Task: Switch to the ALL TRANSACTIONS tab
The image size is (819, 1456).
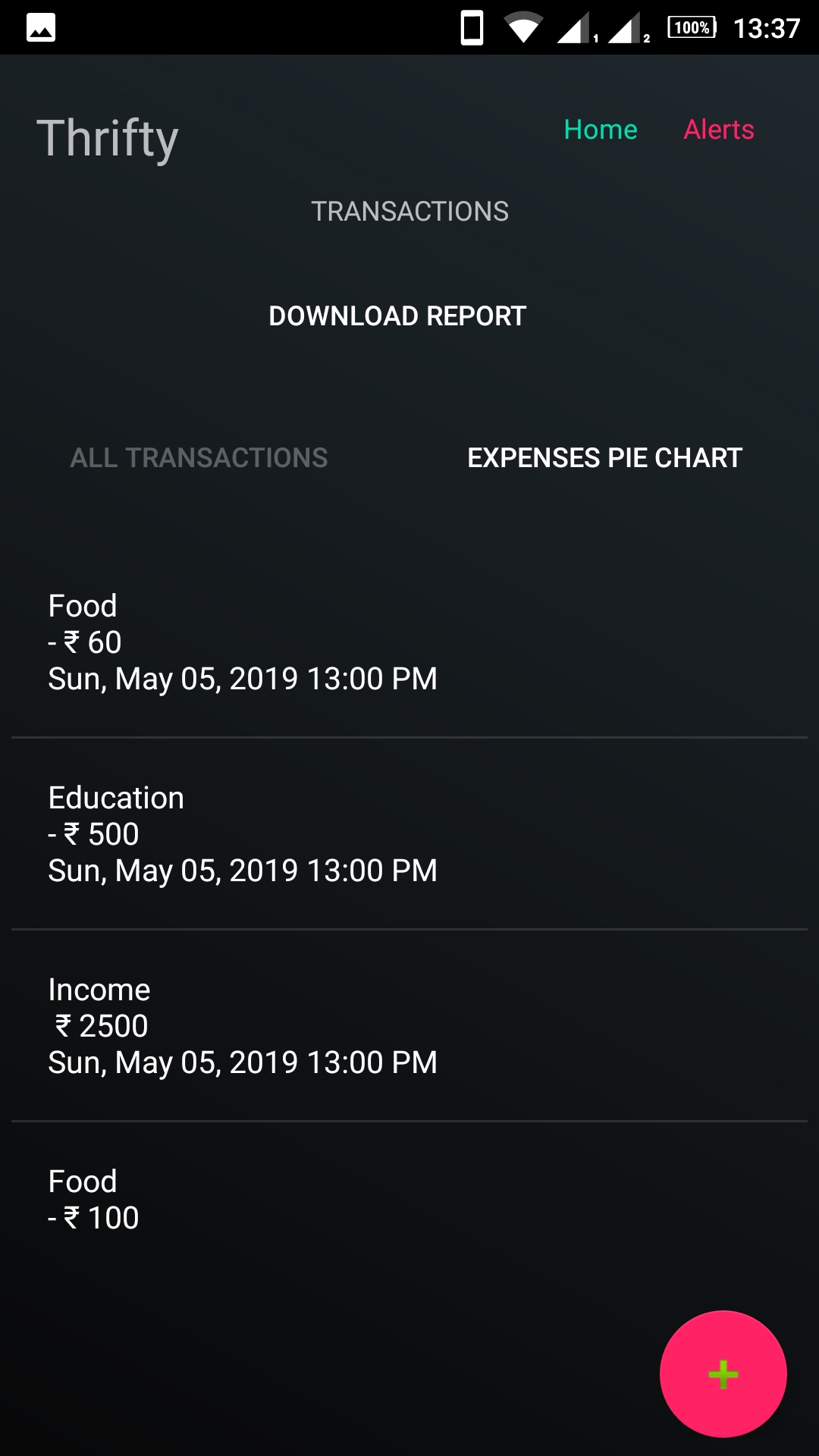Action: [x=199, y=458]
